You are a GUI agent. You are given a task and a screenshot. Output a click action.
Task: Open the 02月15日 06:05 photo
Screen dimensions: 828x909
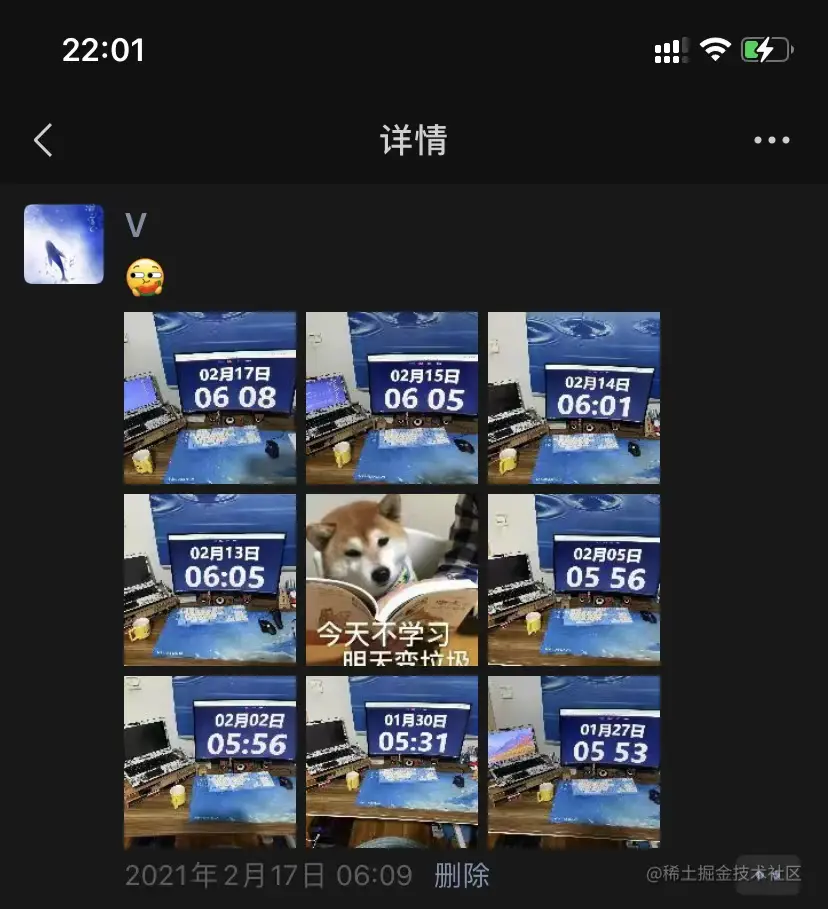(x=391, y=397)
